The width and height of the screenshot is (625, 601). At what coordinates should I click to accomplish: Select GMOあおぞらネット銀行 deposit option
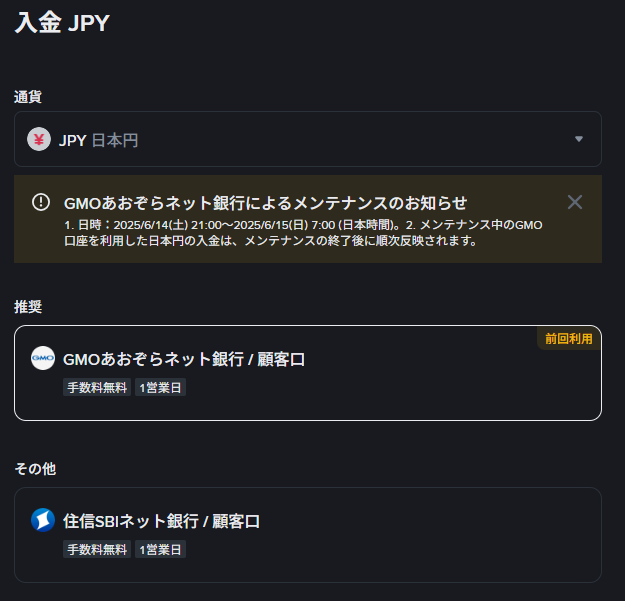[307, 372]
